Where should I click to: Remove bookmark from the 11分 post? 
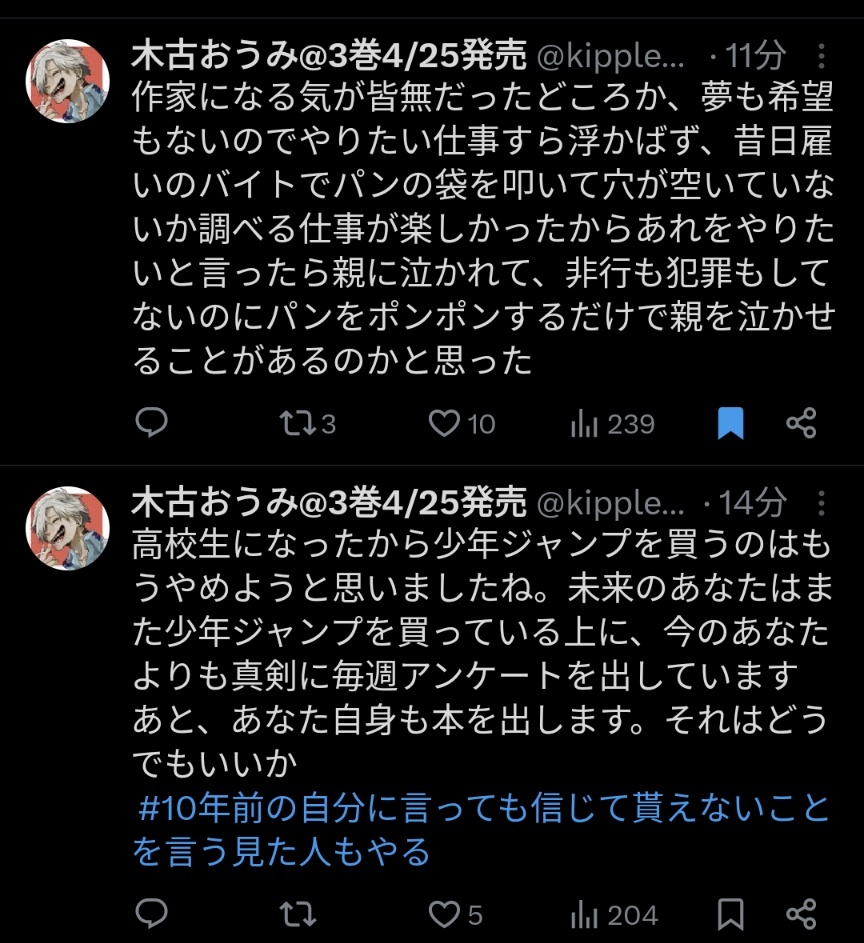[x=731, y=424]
